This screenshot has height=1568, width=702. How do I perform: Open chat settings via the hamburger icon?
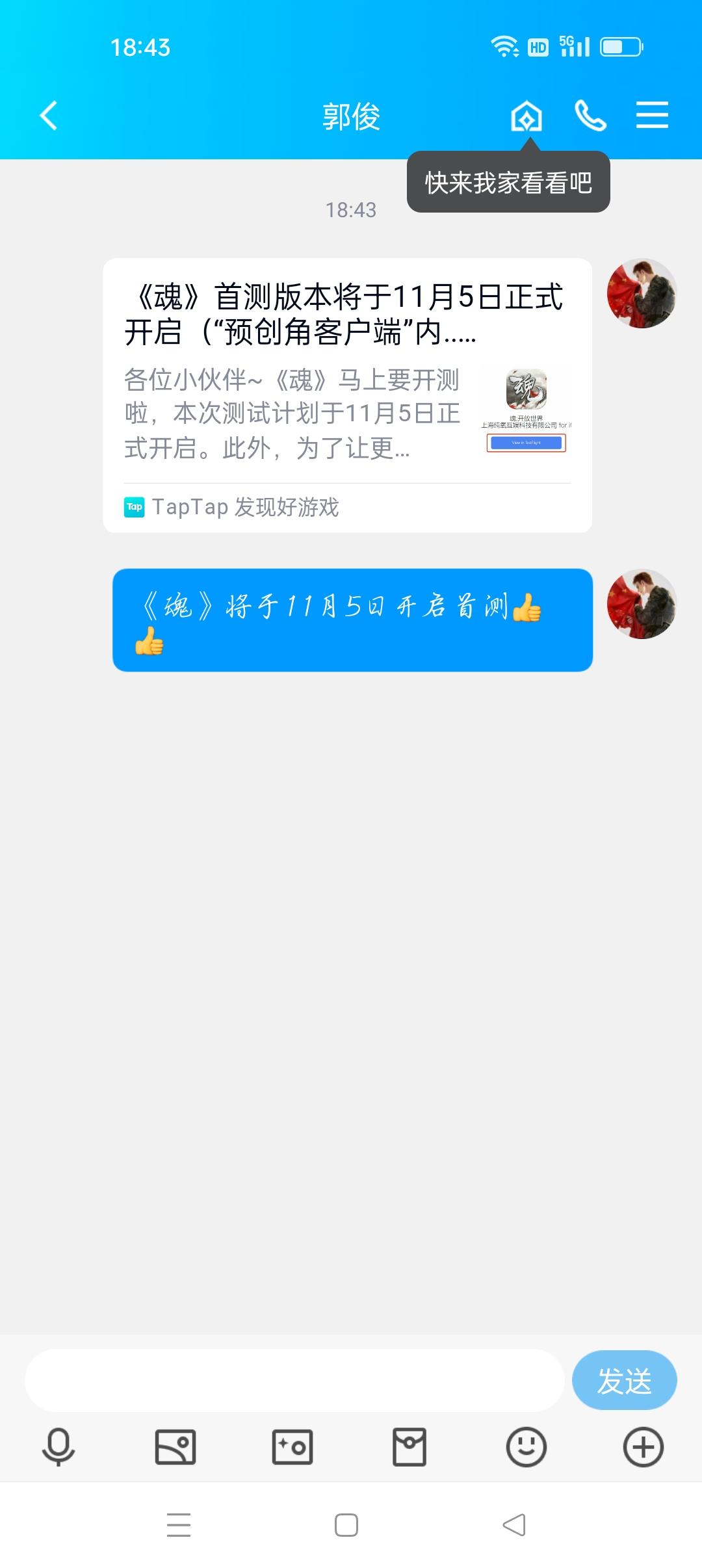(653, 116)
